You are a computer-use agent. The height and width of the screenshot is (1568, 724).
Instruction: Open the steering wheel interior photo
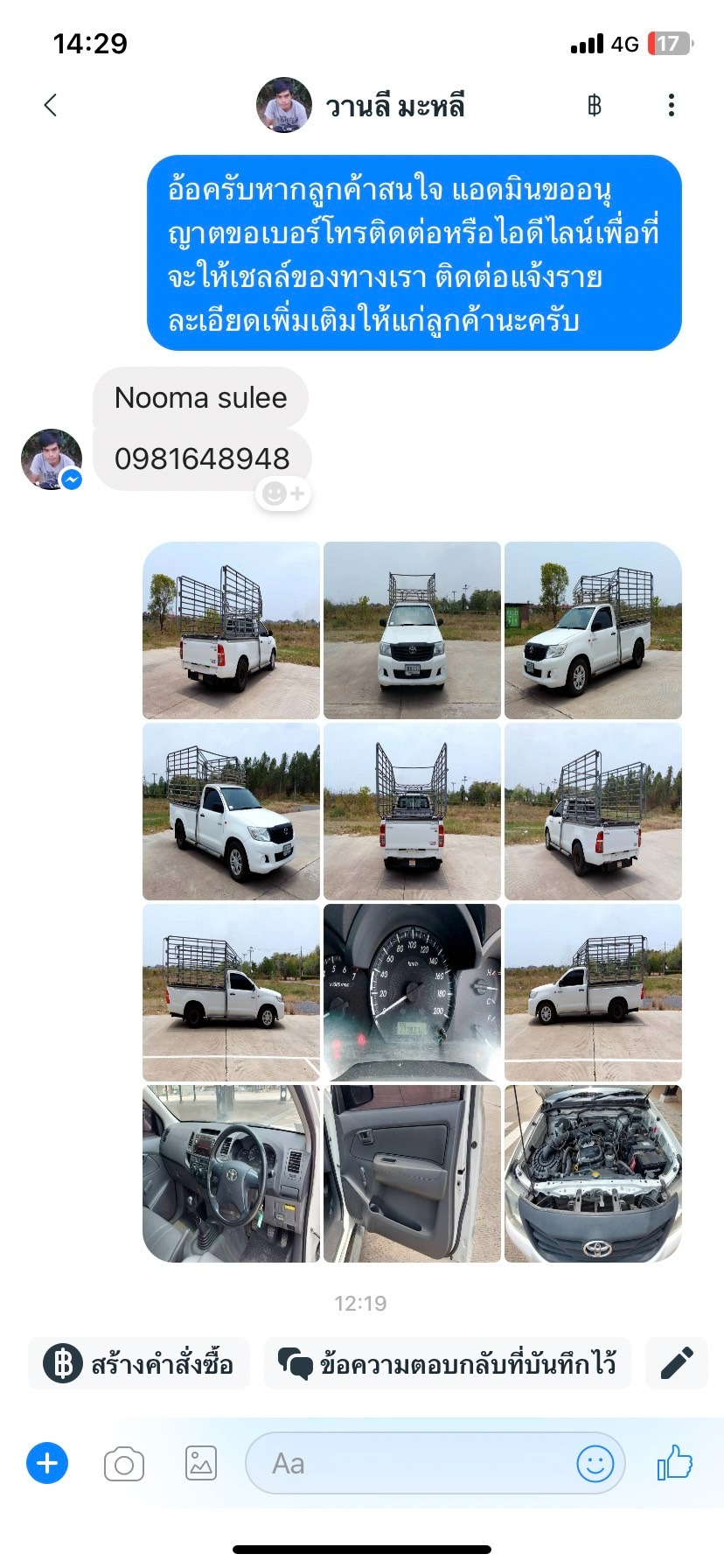coord(231,1173)
